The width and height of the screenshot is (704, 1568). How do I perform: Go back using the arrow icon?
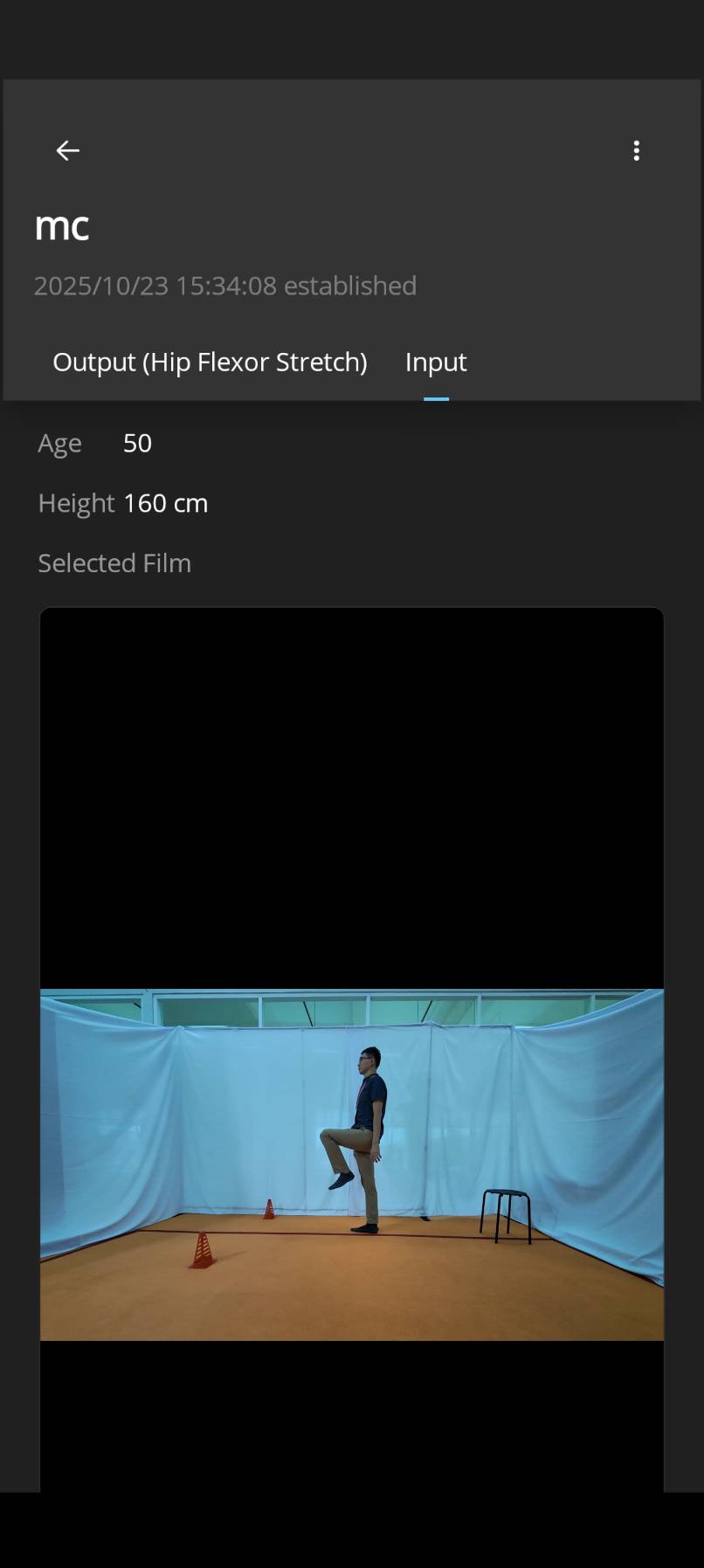pos(67,150)
